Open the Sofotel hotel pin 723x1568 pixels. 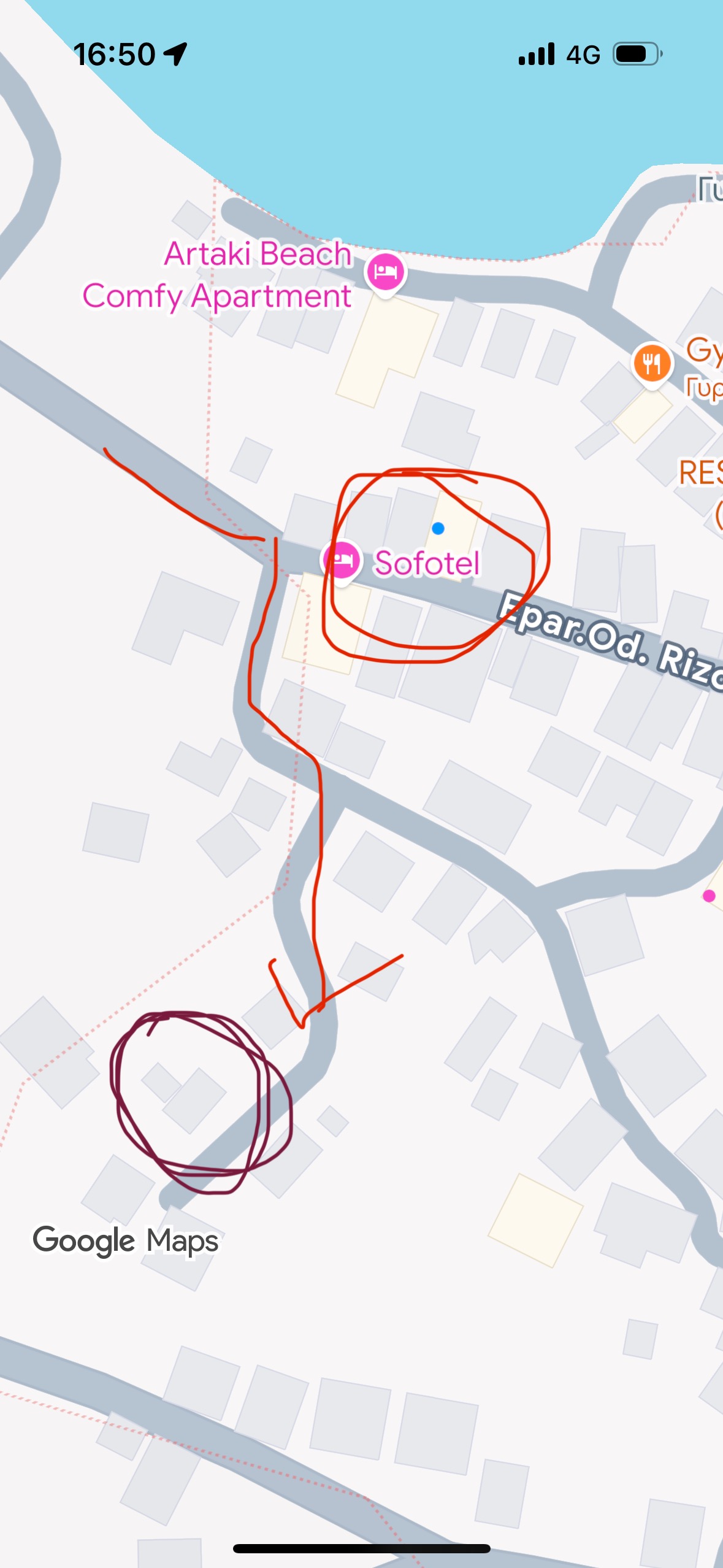click(342, 561)
